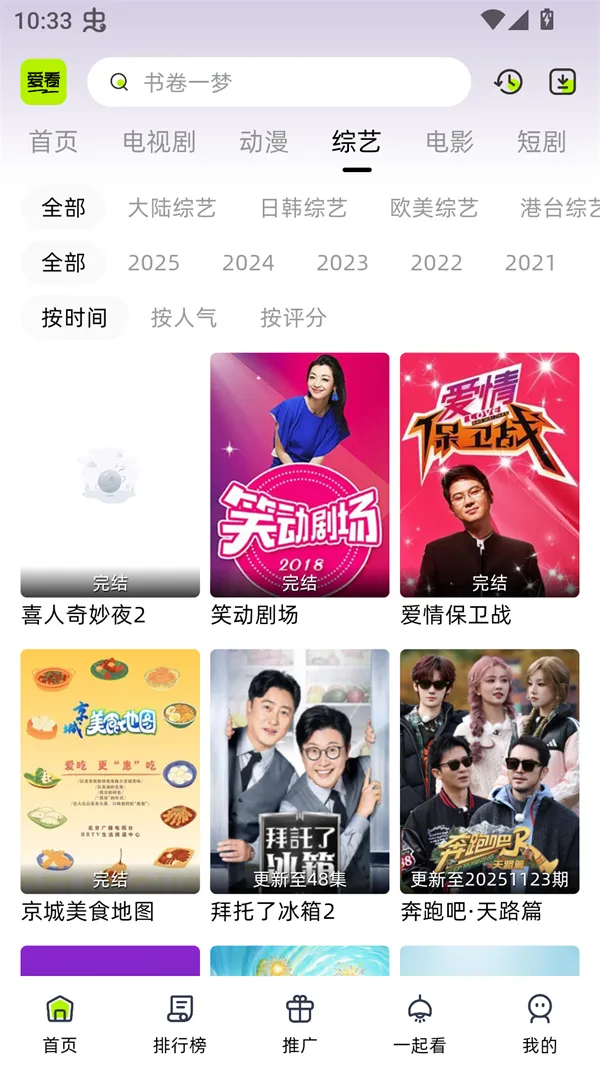Sort the list by 按评分
600x1066 pixels.
tap(293, 318)
